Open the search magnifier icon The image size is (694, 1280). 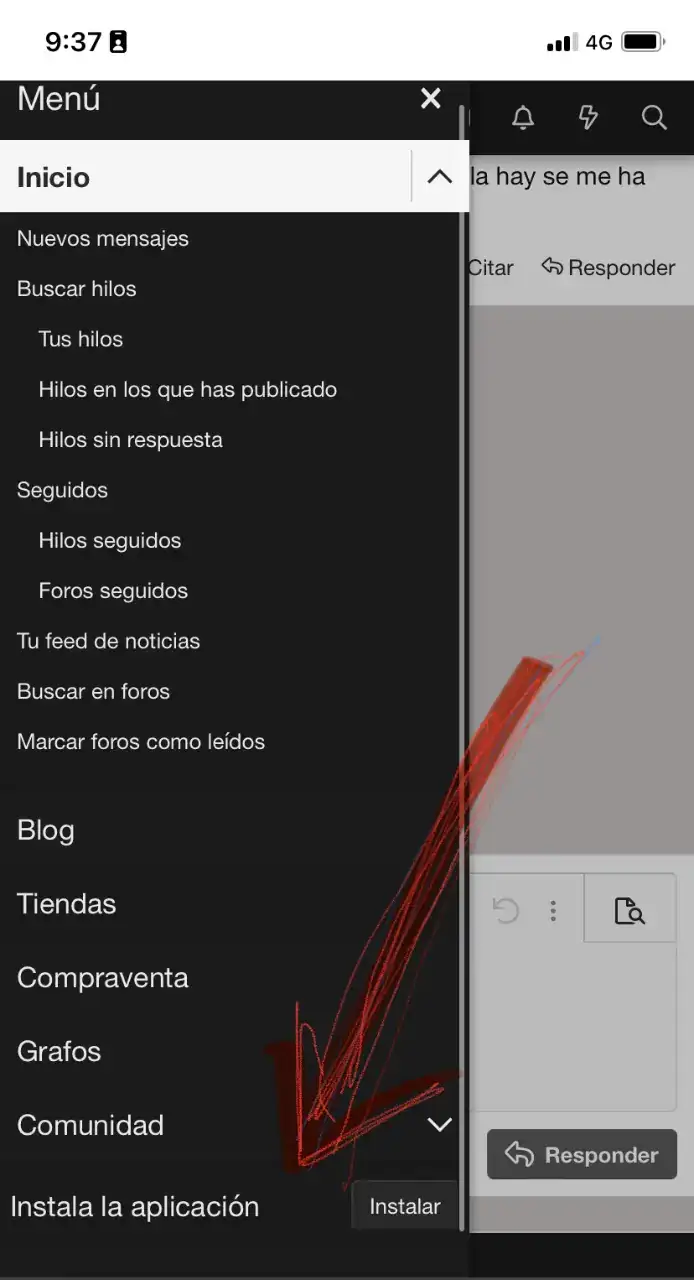coord(654,118)
